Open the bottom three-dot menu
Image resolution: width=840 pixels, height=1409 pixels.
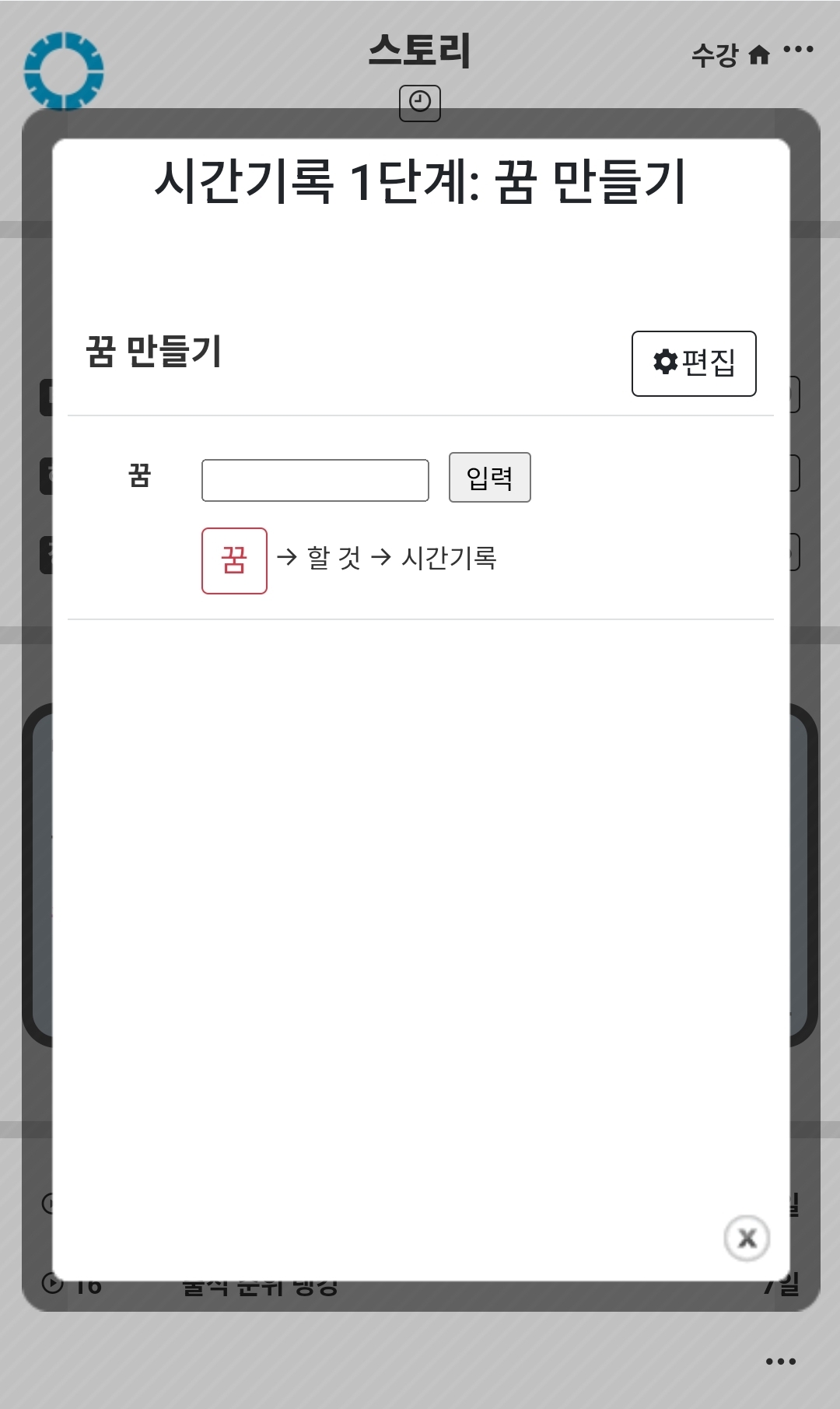[780, 1361]
